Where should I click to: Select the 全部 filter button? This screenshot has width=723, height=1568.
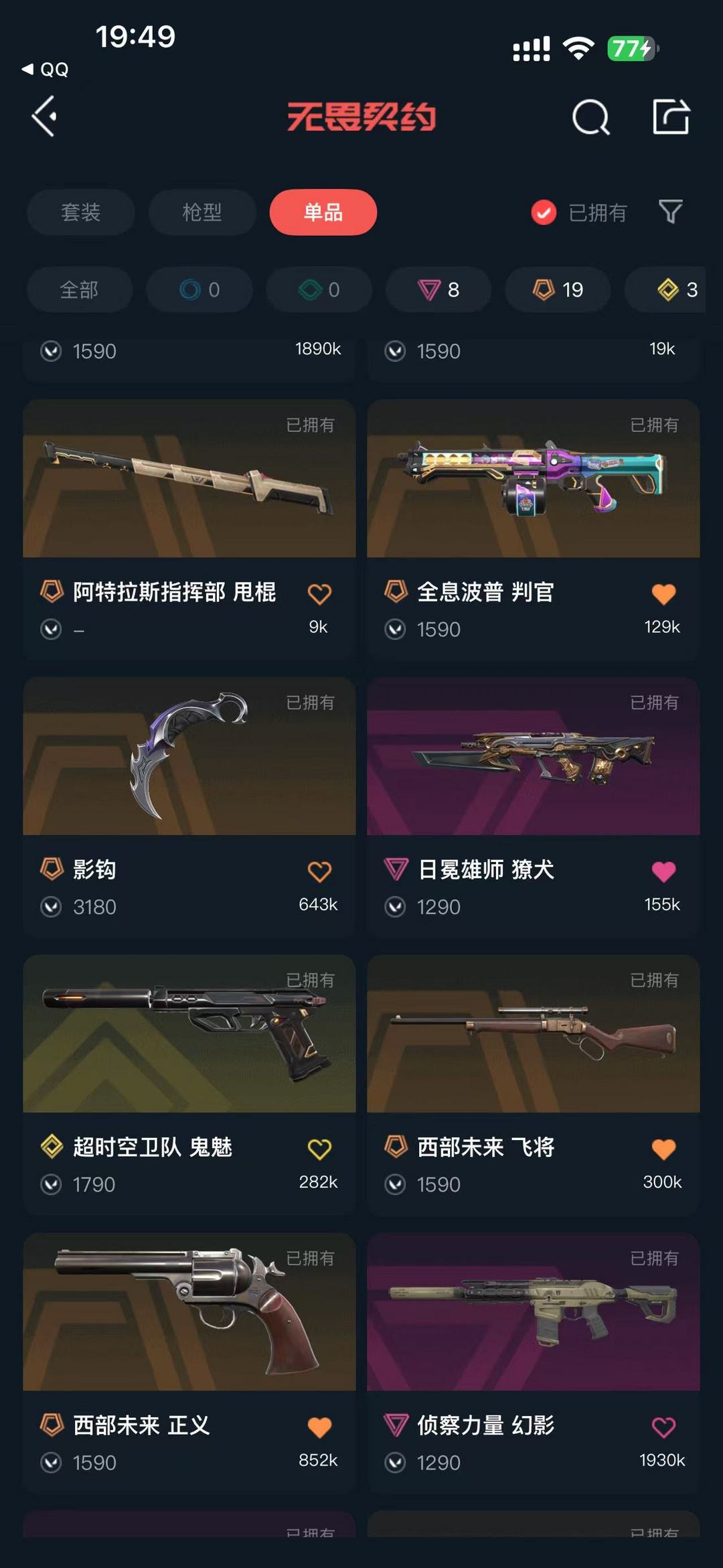click(79, 289)
